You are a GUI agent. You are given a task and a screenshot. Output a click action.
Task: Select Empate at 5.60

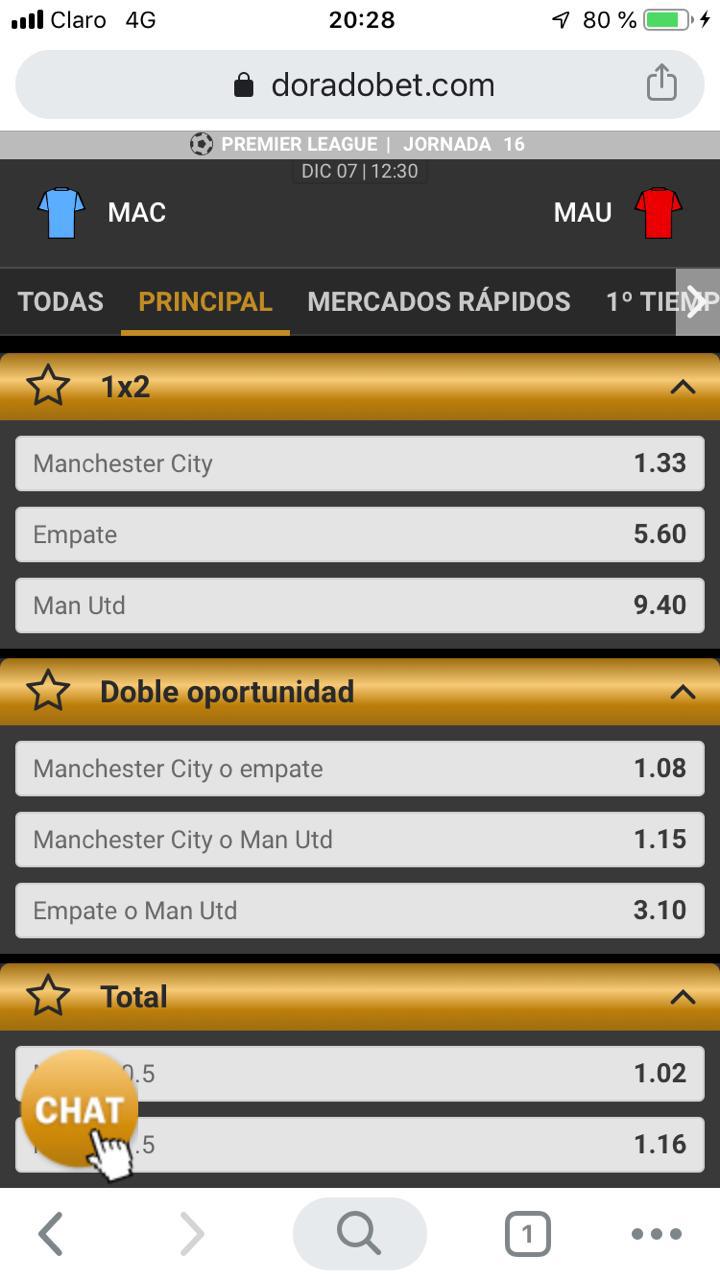pyautogui.click(x=359, y=535)
